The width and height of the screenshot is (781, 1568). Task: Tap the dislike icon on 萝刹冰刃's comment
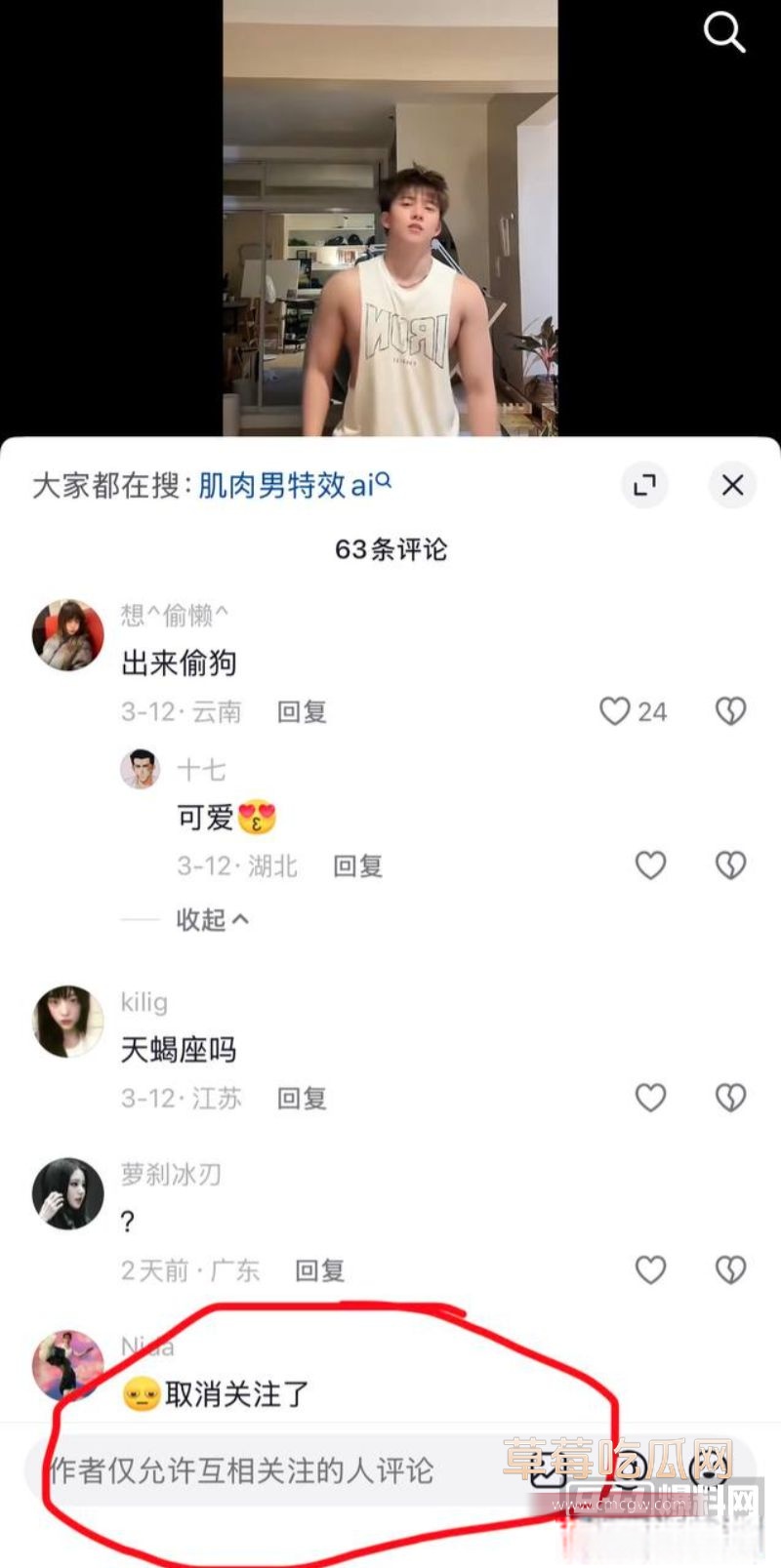(x=729, y=1269)
